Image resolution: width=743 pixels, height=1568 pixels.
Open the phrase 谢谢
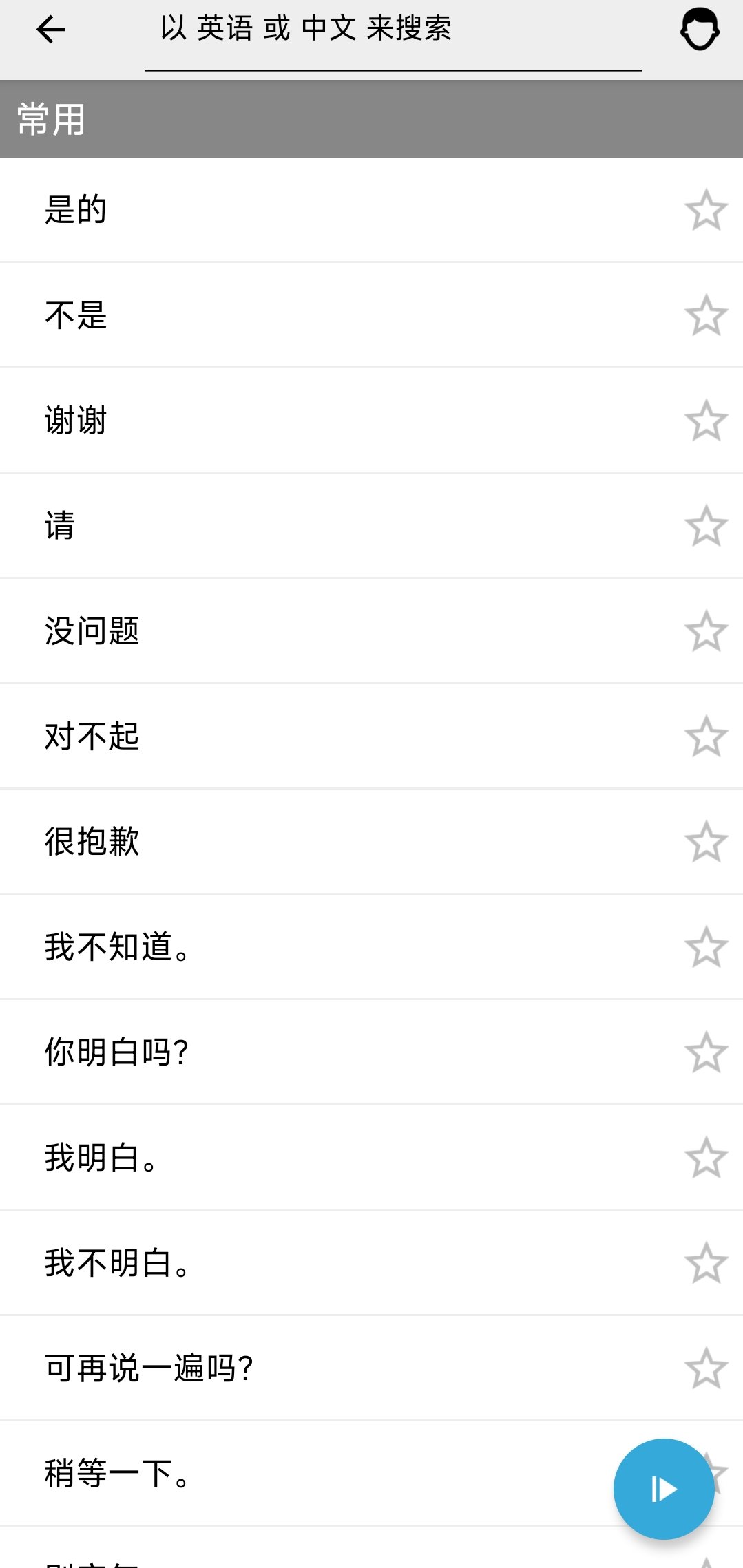[76, 421]
